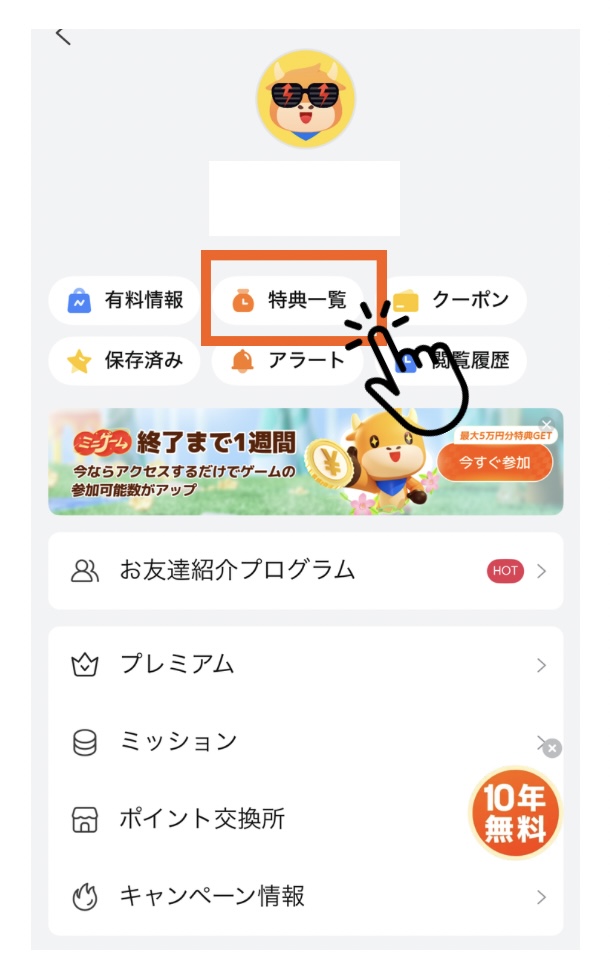Viewport: 610px width, 965px height.
Task: Open ポイント交換所 row
Action: click(x=260, y=819)
